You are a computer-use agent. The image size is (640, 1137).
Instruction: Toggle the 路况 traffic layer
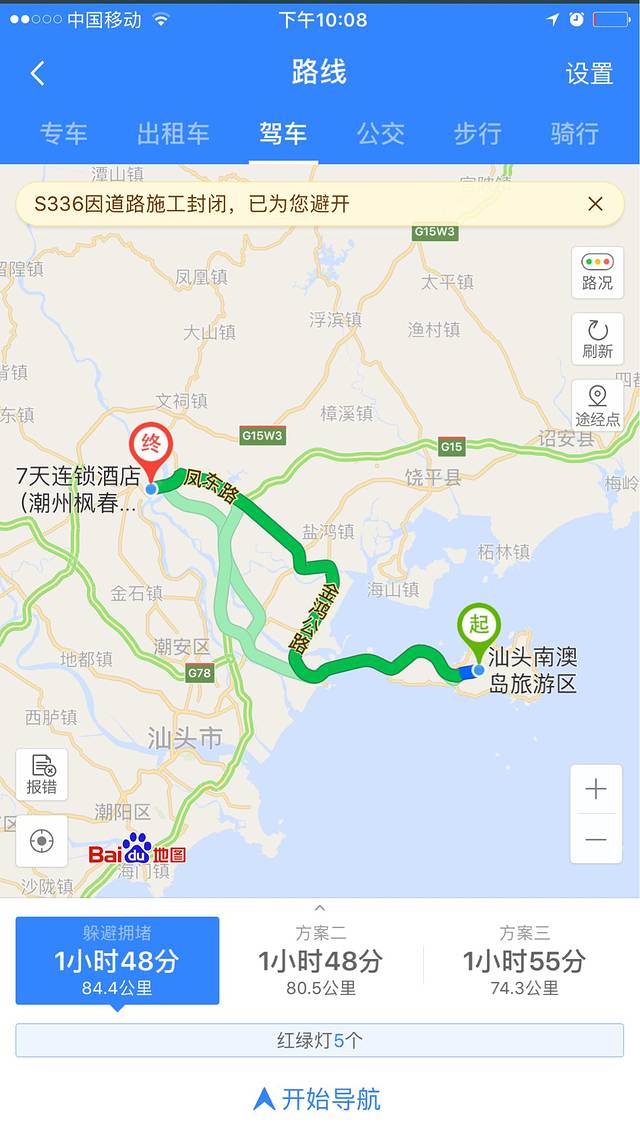tap(597, 272)
